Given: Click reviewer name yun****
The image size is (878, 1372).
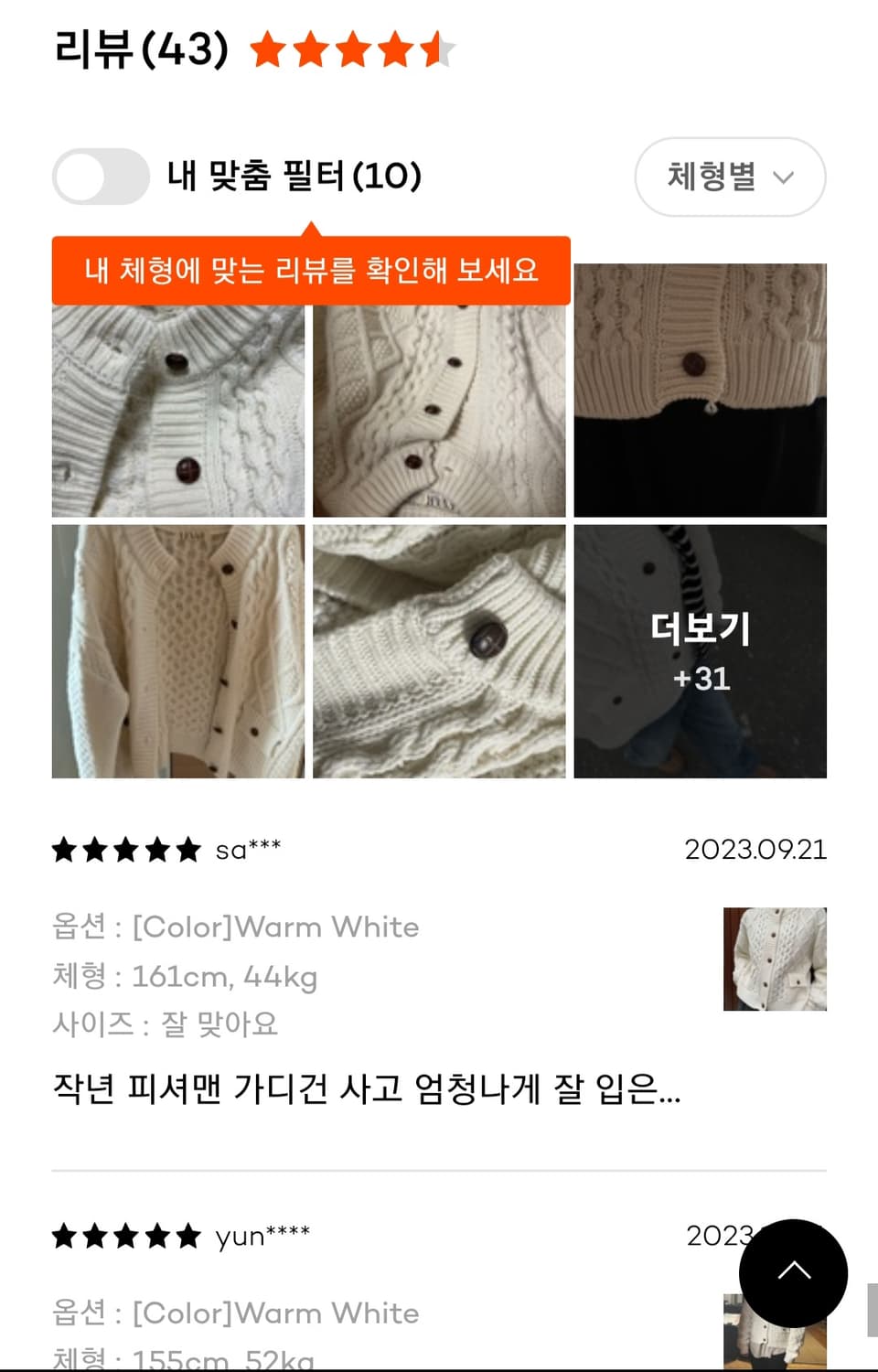Looking at the screenshot, I should (x=265, y=1236).
